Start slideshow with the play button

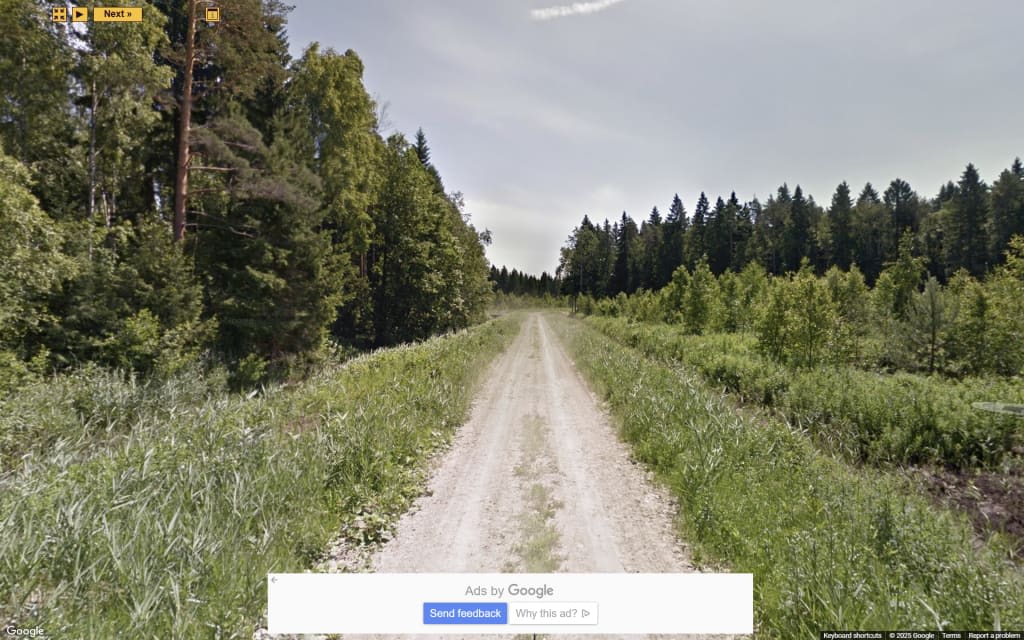pos(80,14)
